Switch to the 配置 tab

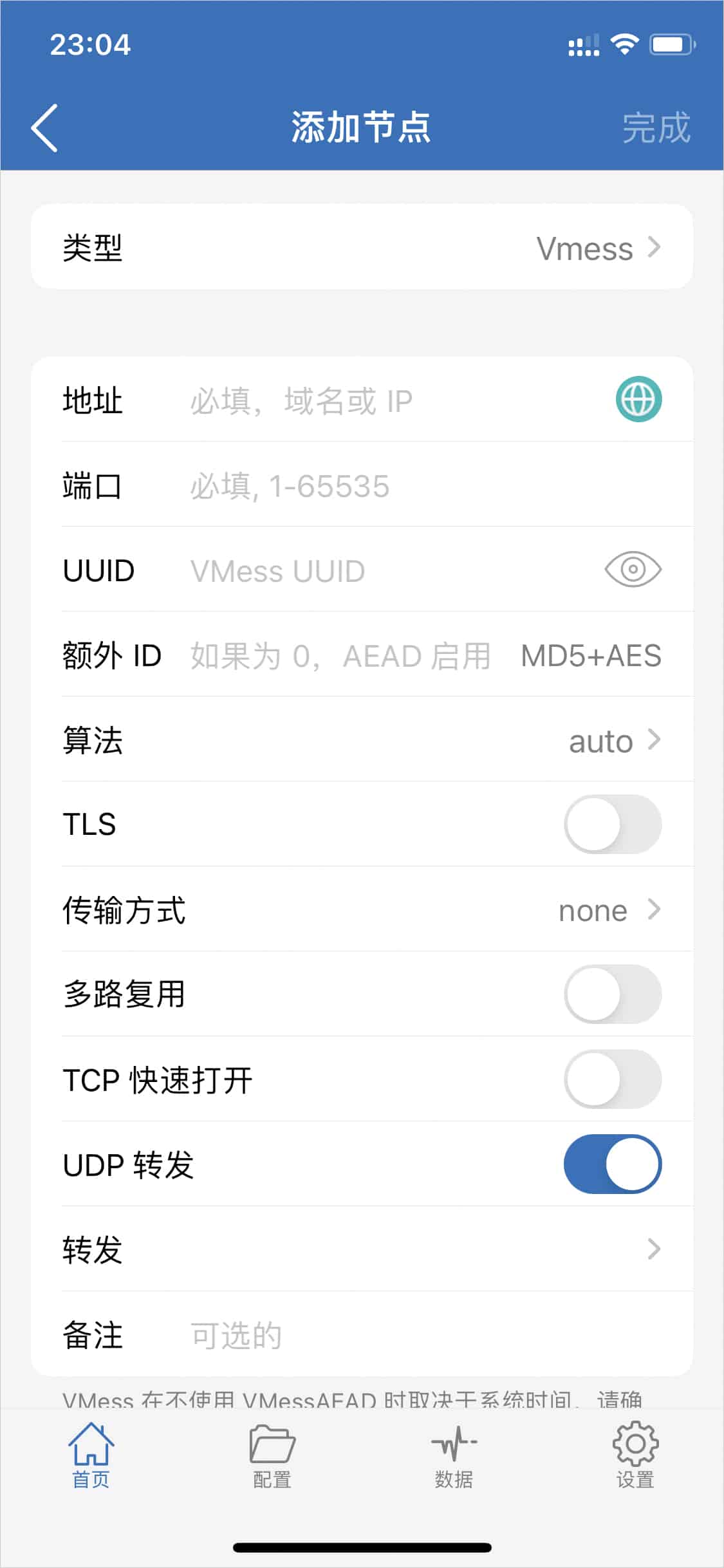pyautogui.click(x=272, y=1455)
